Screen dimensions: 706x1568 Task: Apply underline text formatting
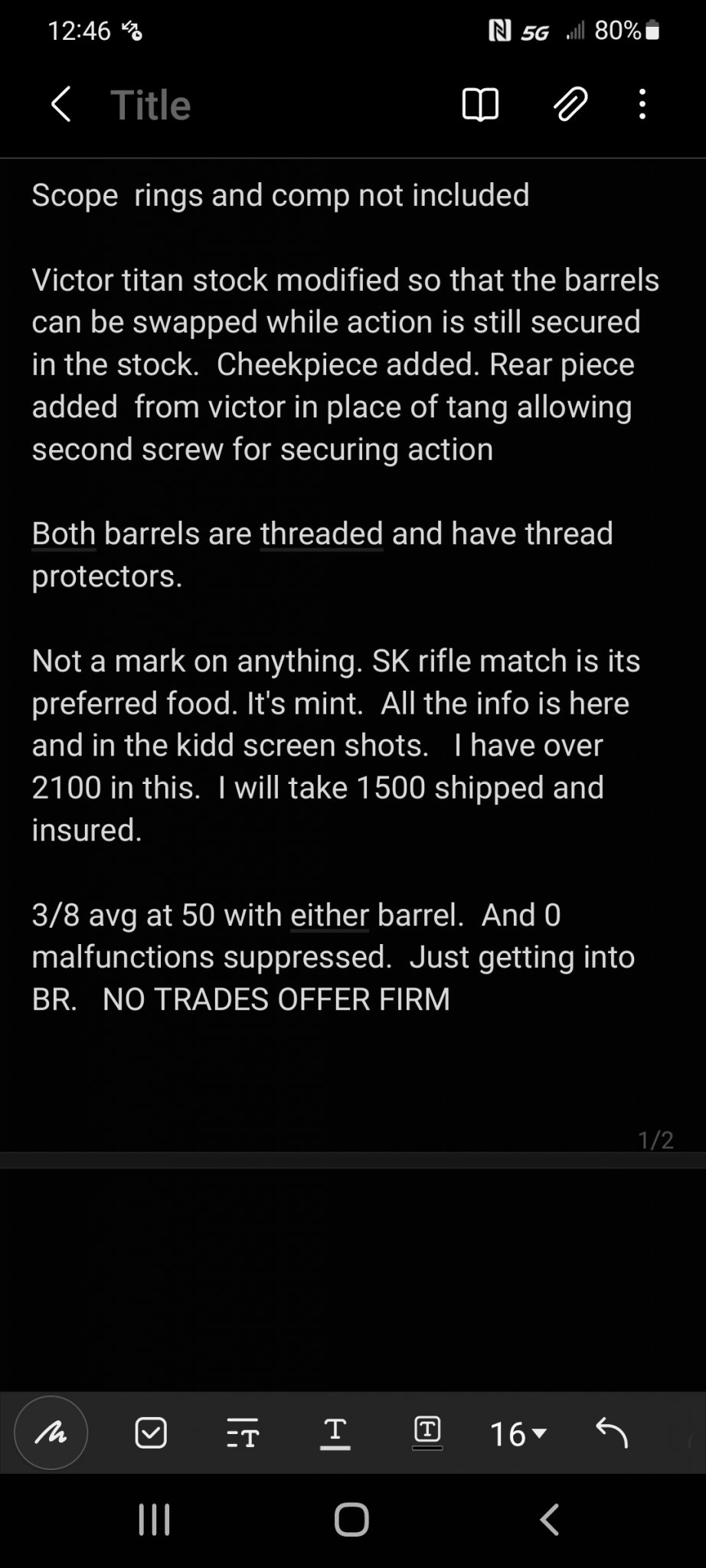click(x=335, y=1432)
